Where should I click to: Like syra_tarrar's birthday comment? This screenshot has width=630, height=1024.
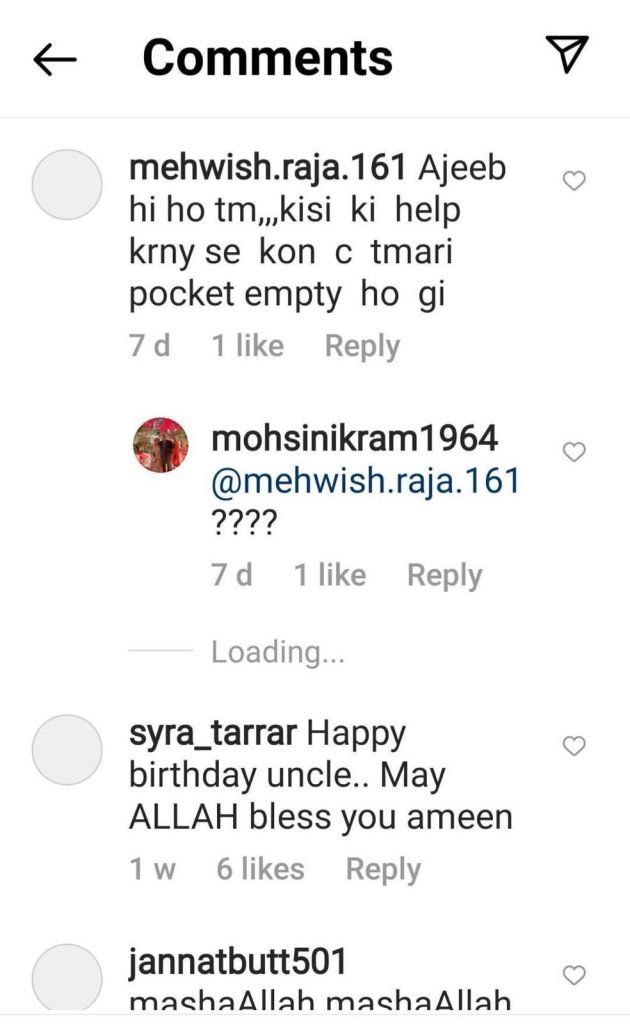point(574,746)
